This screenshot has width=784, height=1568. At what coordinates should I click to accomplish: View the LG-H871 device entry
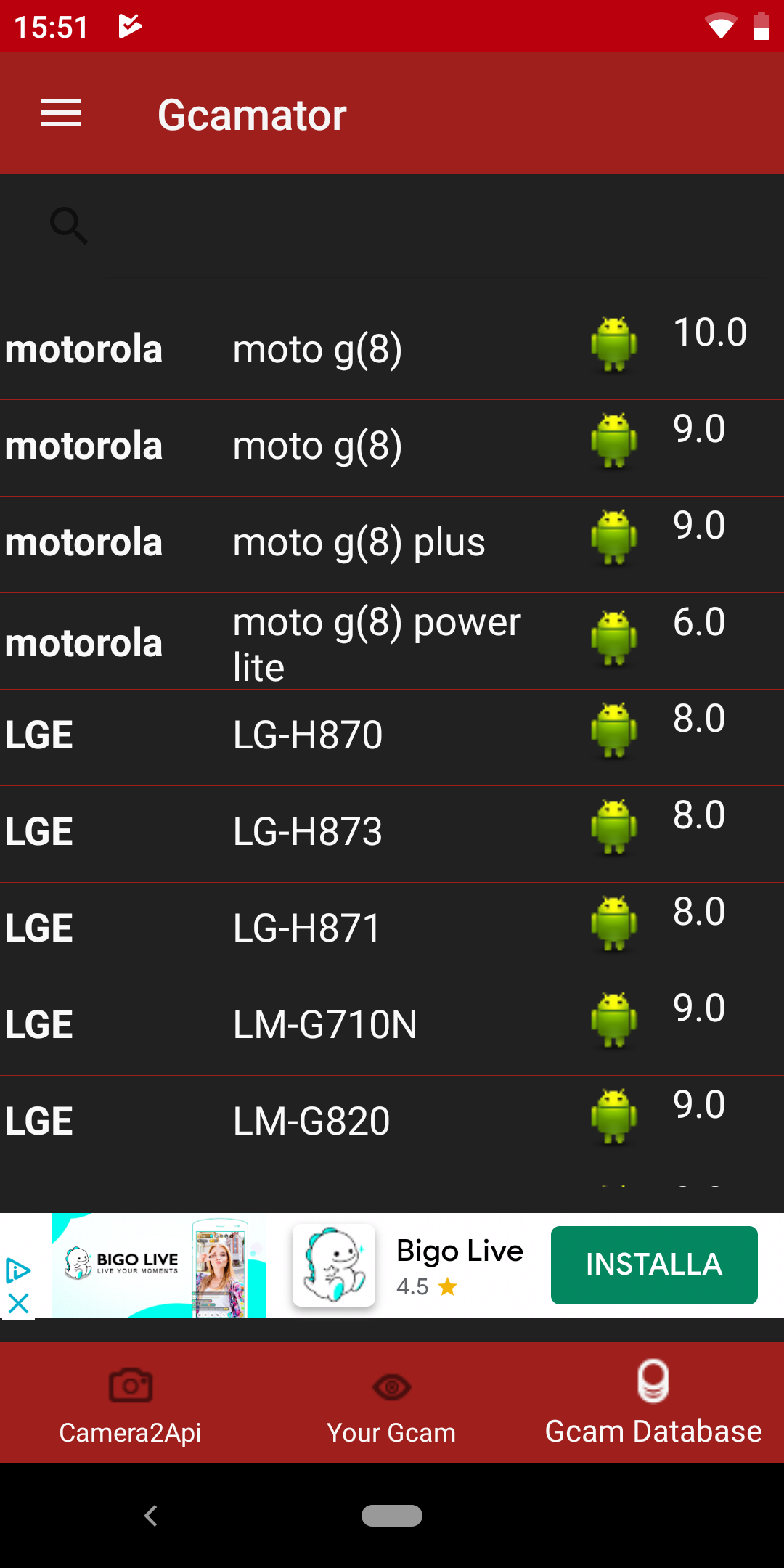point(392,931)
